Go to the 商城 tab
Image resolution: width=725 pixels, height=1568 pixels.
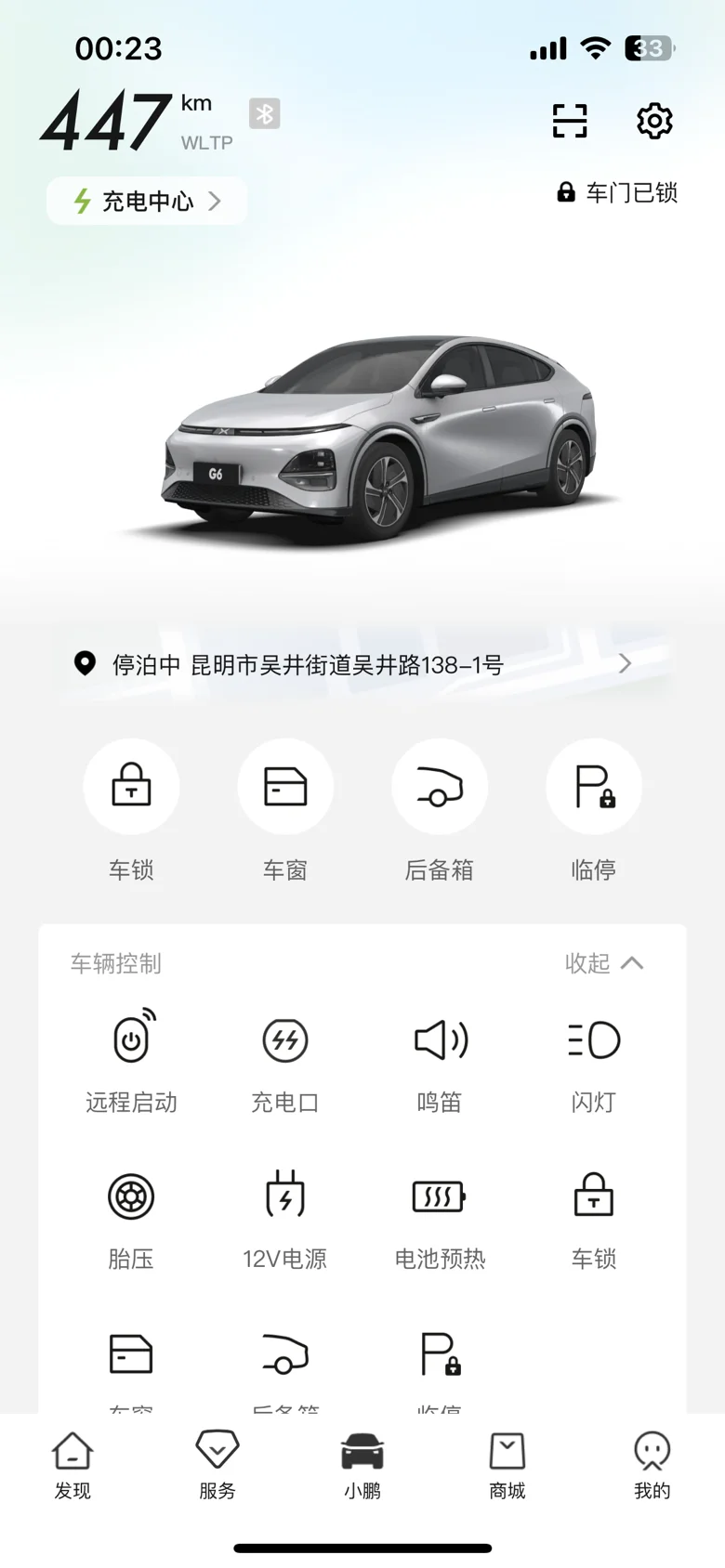[507, 1465]
